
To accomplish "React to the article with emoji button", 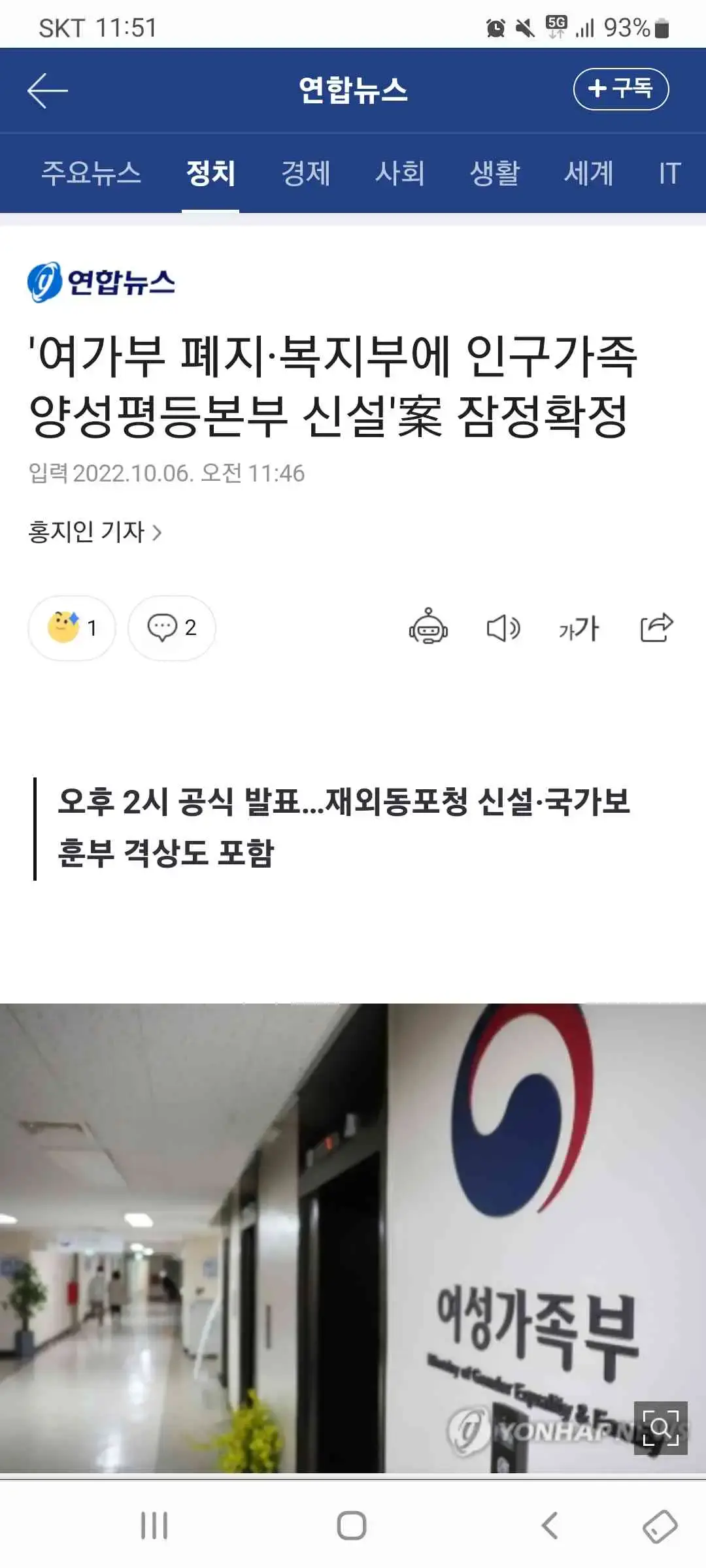I will 72,628.
